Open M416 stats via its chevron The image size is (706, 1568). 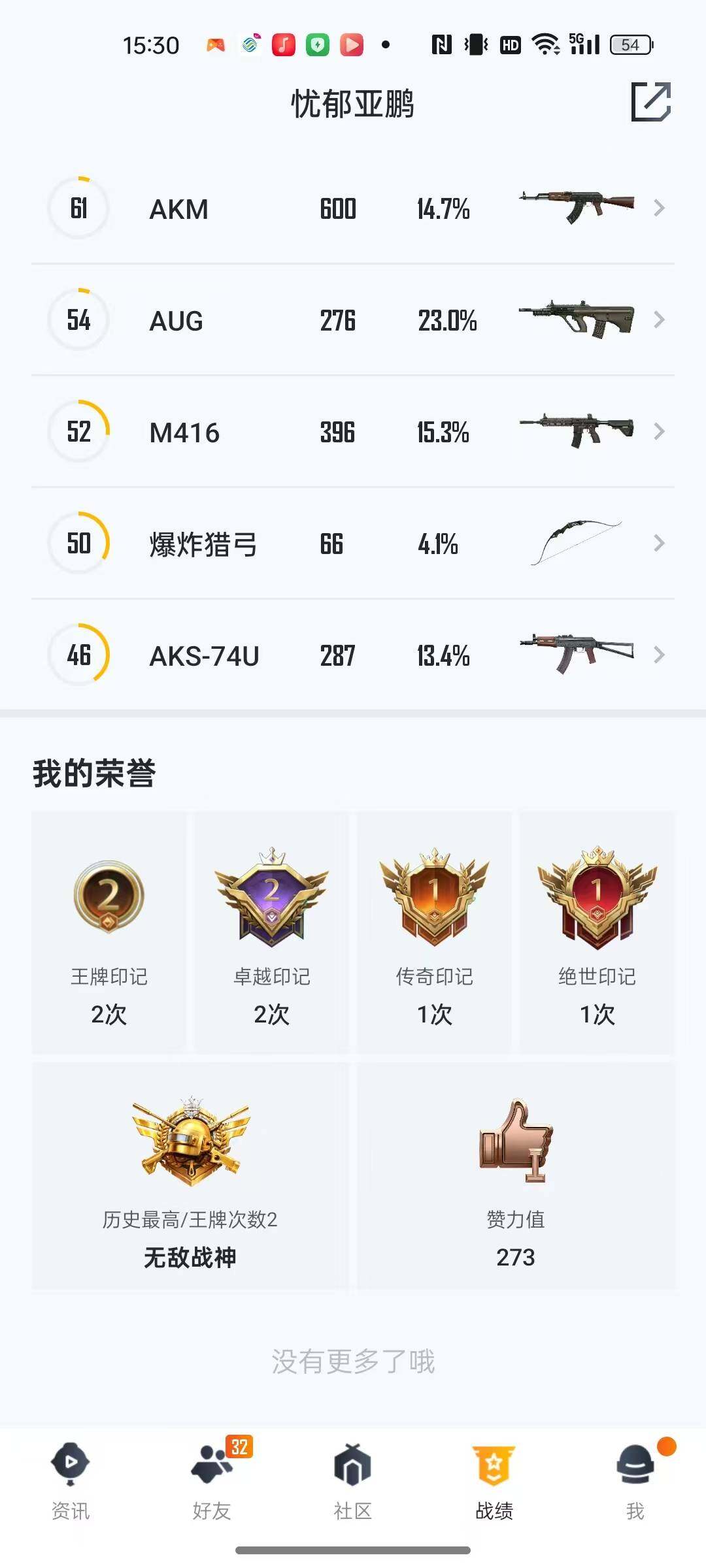tap(659, 431)
